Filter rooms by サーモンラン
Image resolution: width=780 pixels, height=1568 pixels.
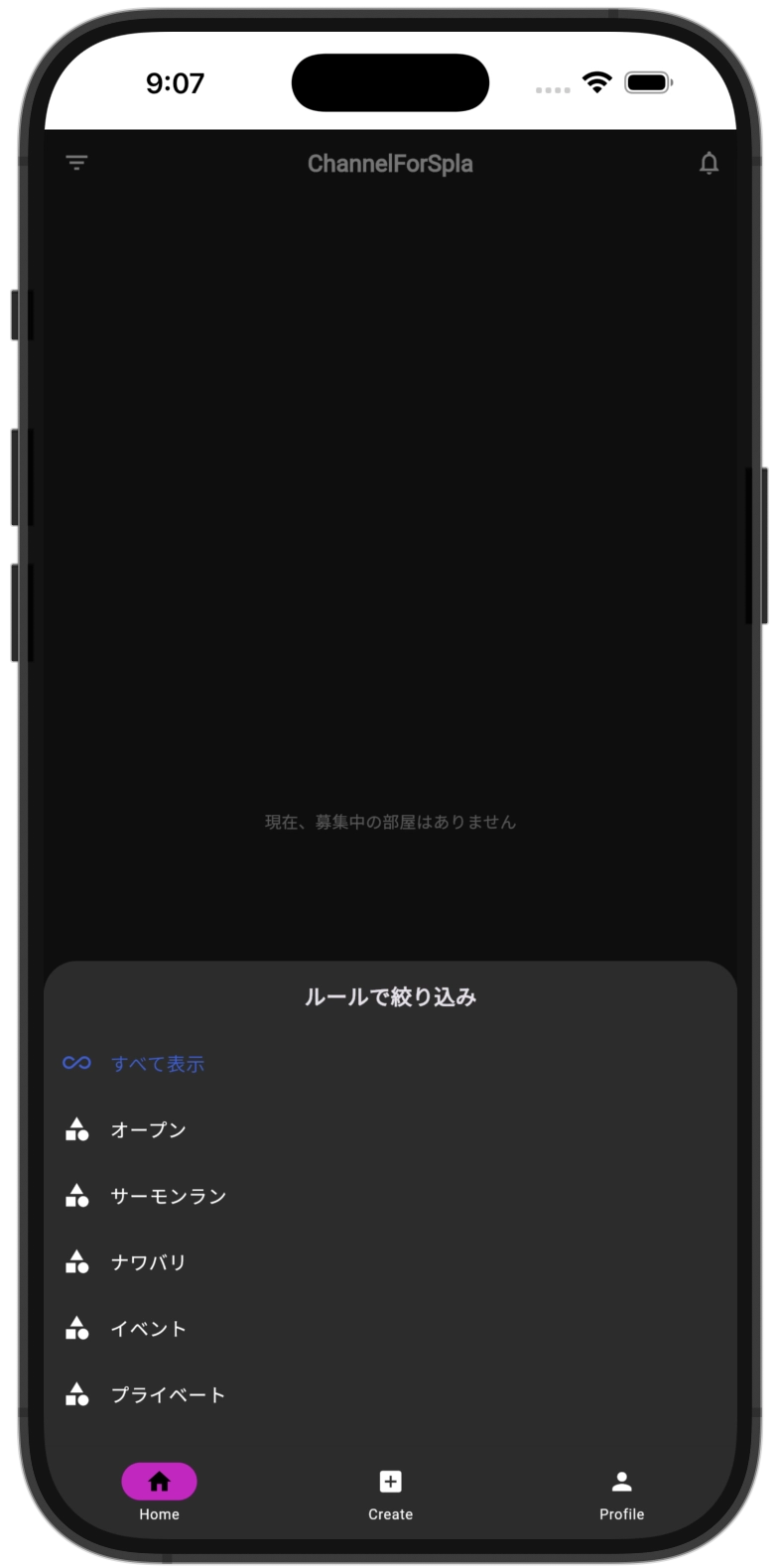(x=168, y=1197)
